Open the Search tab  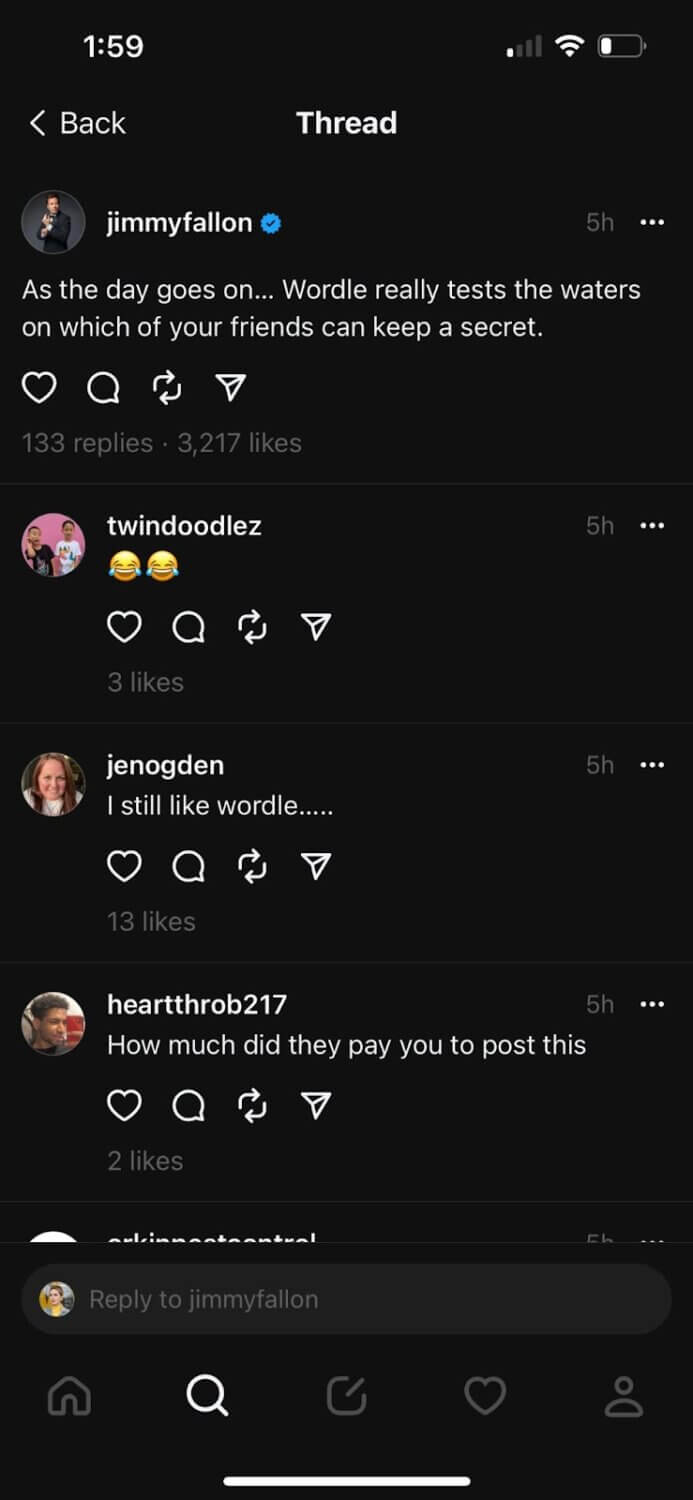pos(207,1396)
